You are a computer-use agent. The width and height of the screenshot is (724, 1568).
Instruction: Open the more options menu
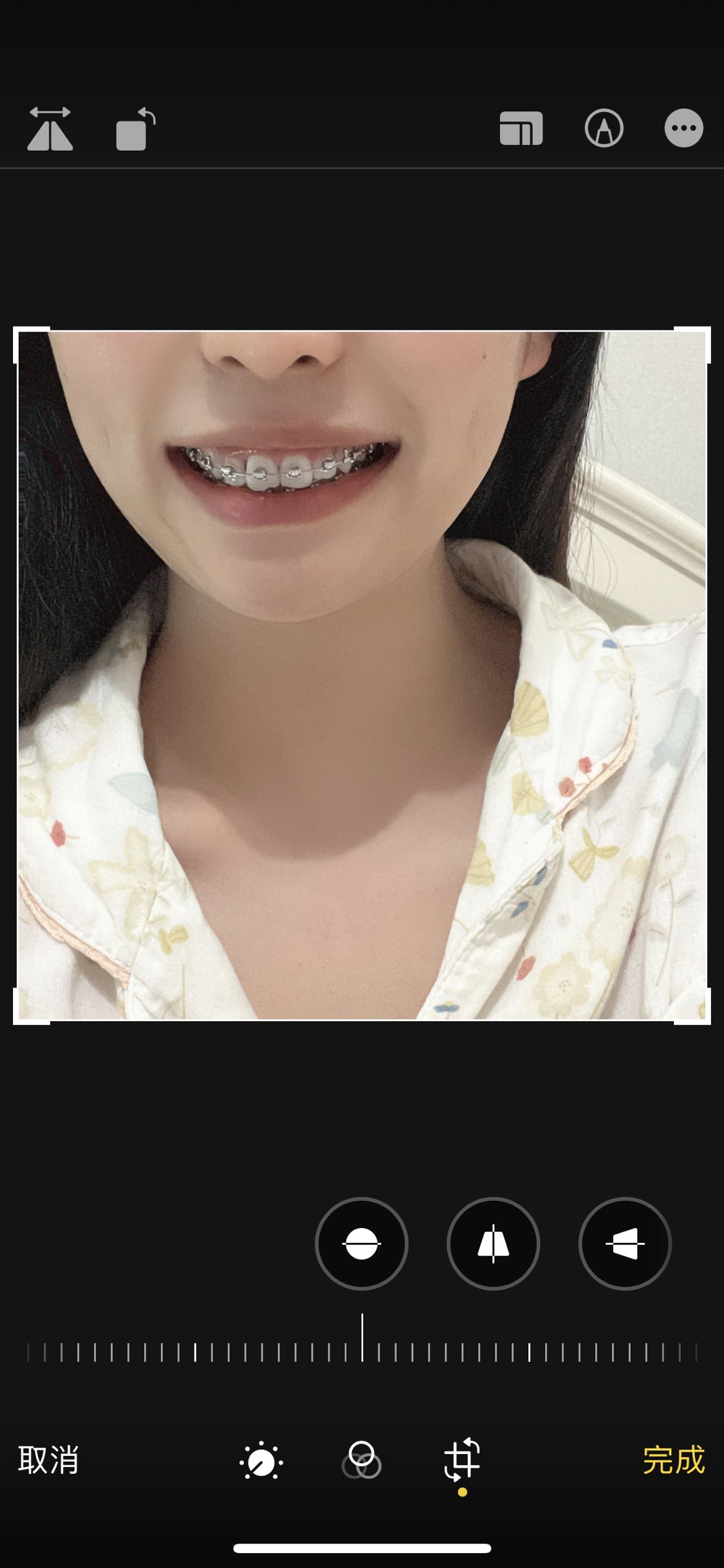click(x=683, y=128)
